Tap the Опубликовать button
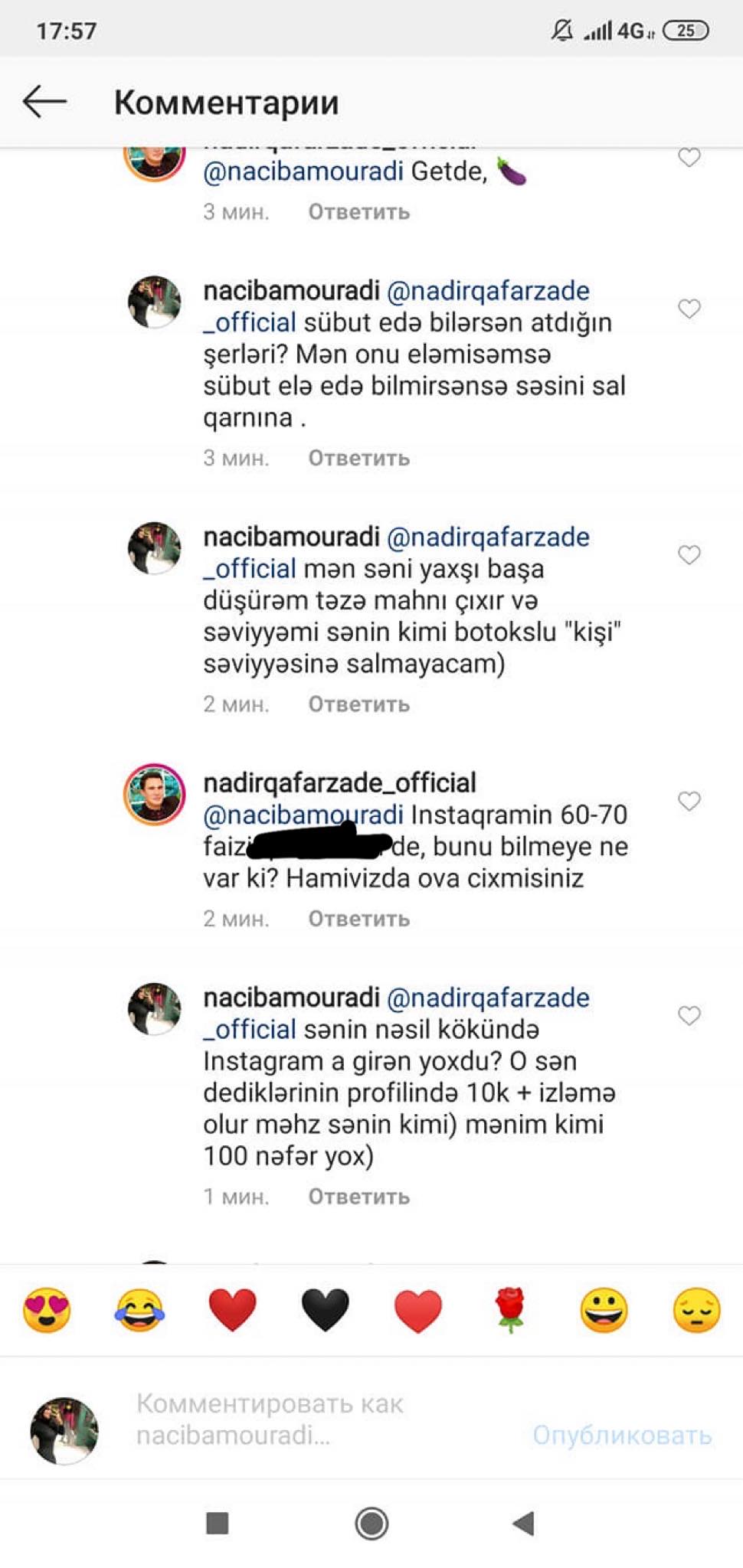Viewport: 743px width, 1568px height. coord(622,1435)
